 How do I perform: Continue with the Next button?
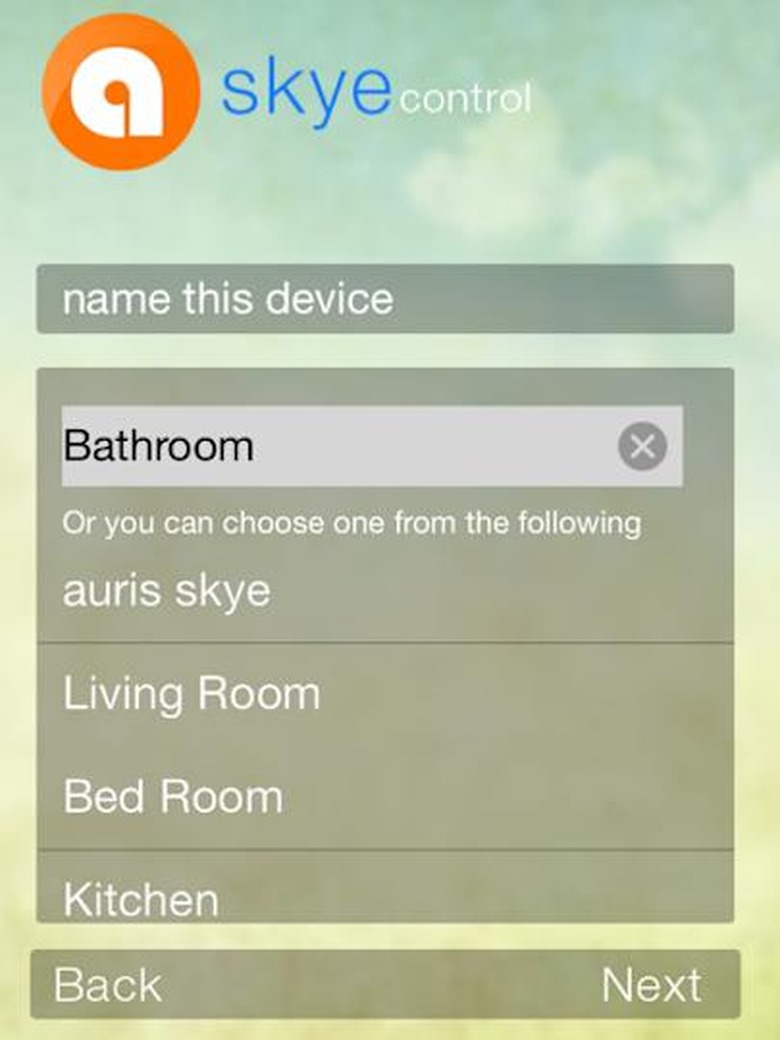(651, 985)
